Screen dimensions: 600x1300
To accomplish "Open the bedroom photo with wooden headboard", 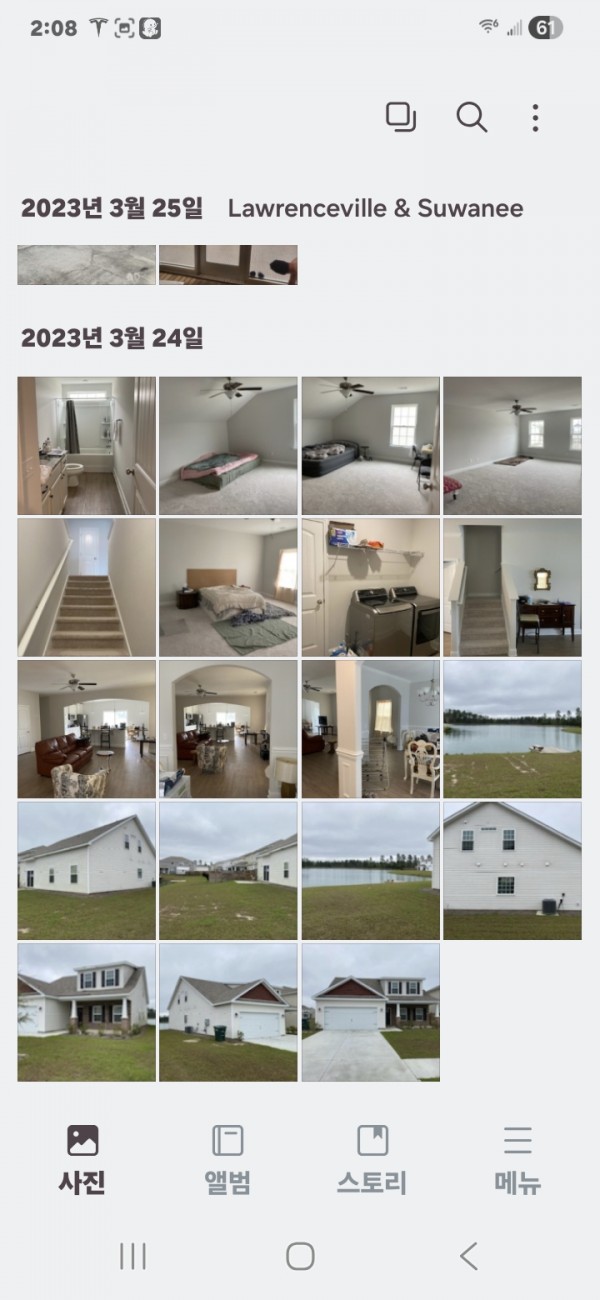I will (x=228, y=587).
